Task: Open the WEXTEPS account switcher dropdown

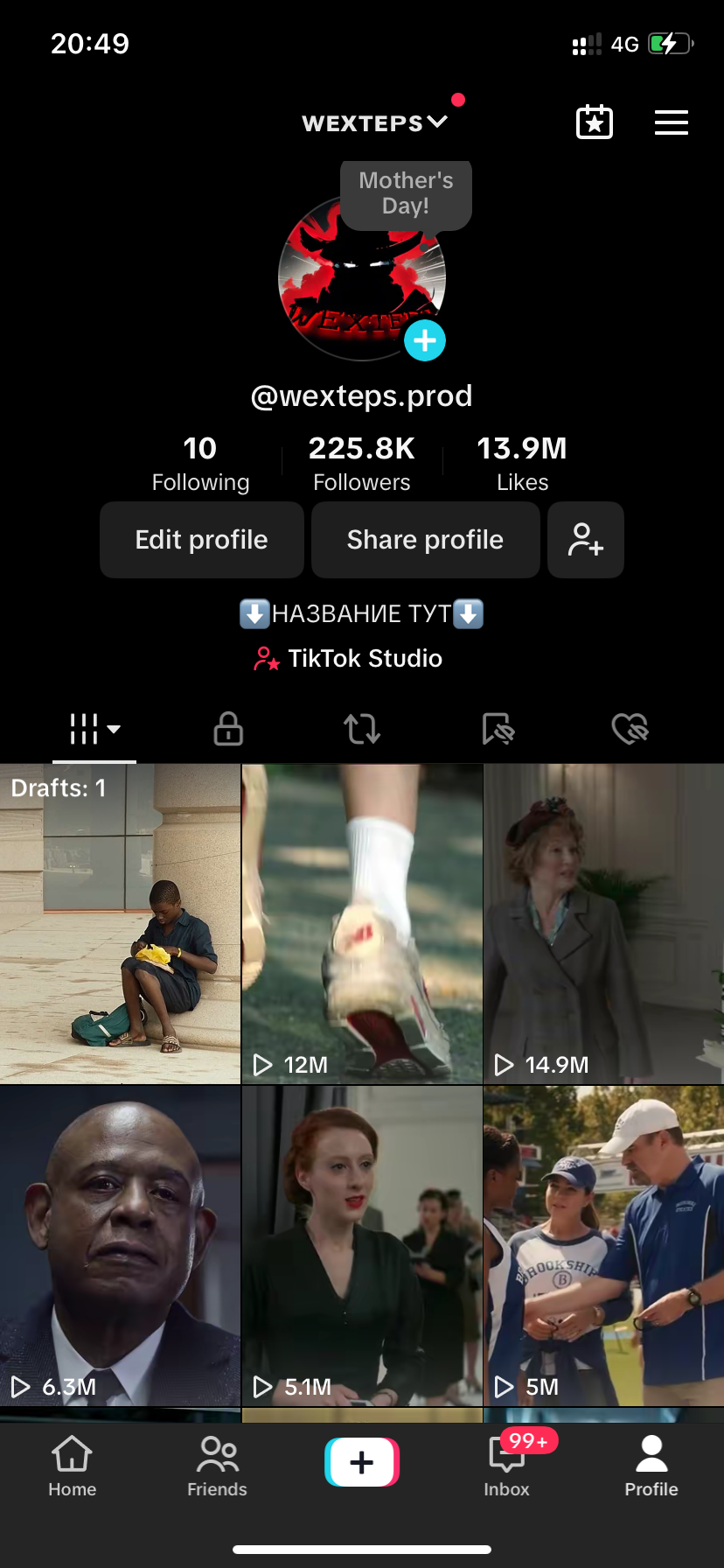Action: [x=374, y=123]
